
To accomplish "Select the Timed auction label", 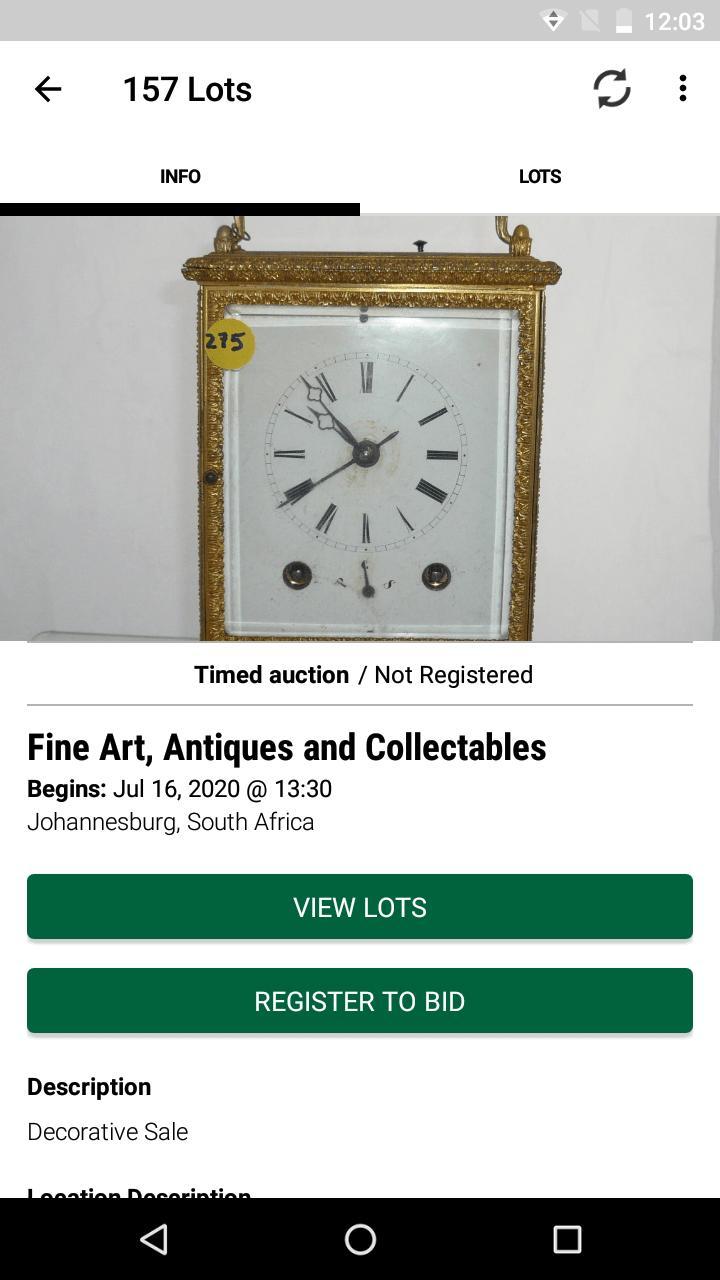I will point(271,674).
